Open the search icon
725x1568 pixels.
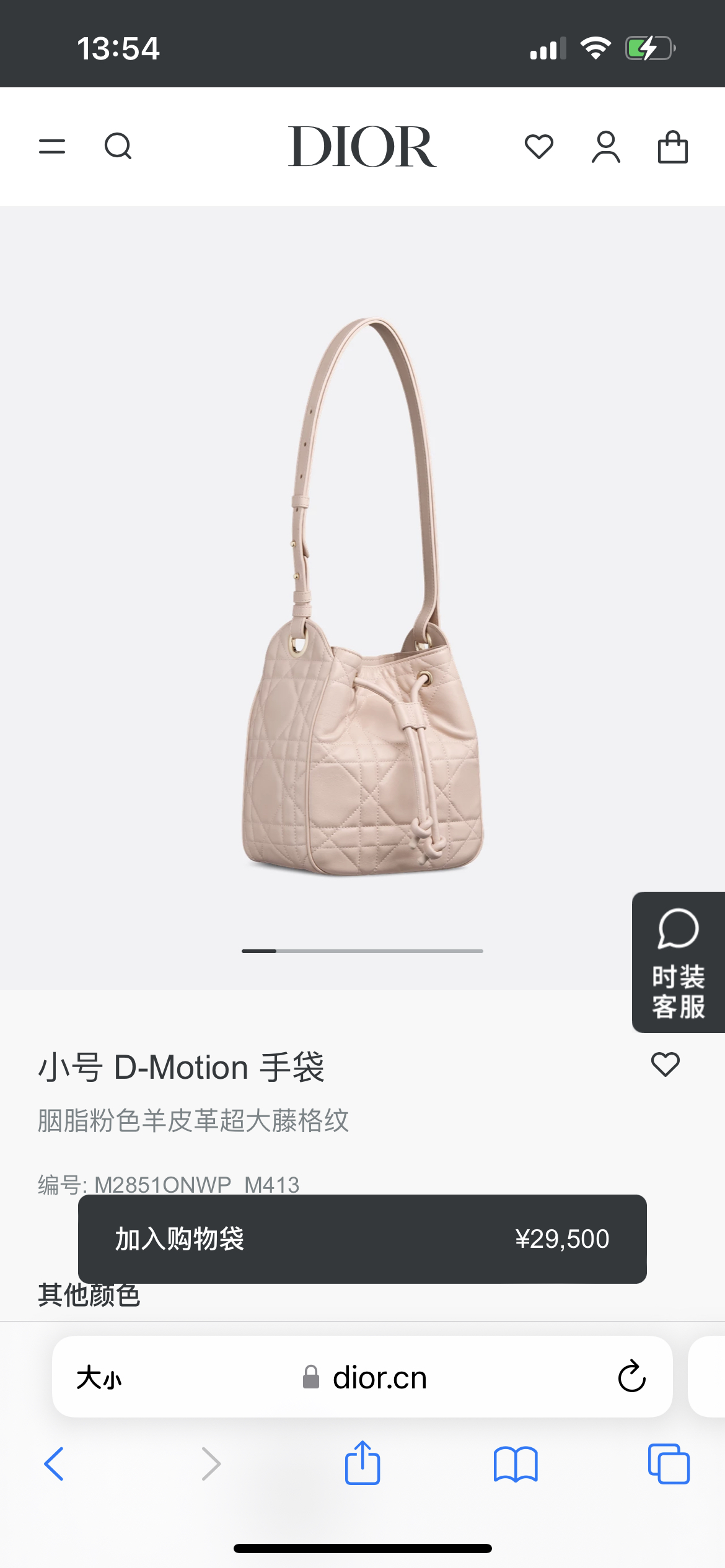tap(118, 147)
